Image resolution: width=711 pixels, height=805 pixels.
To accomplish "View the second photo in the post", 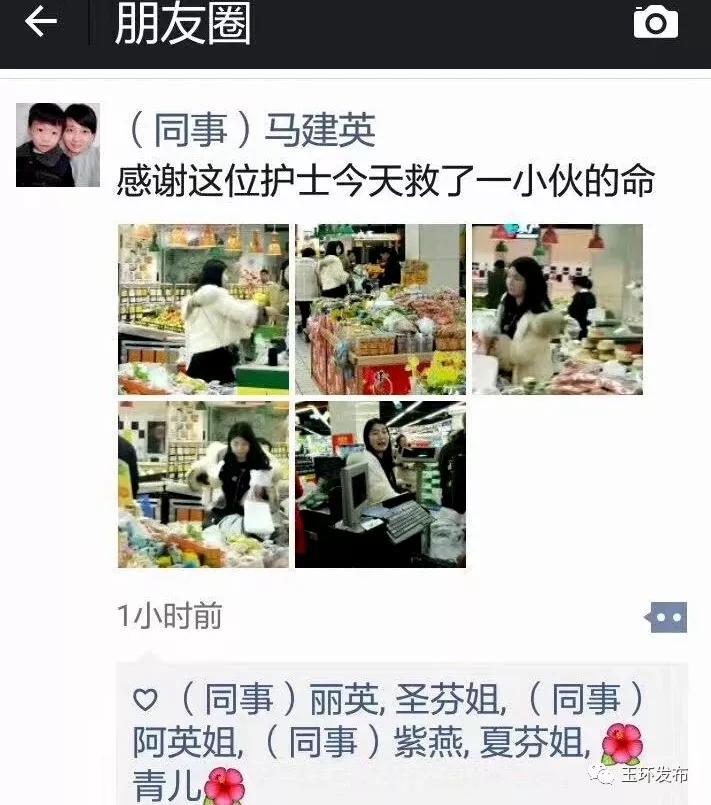I will (380, 309).
